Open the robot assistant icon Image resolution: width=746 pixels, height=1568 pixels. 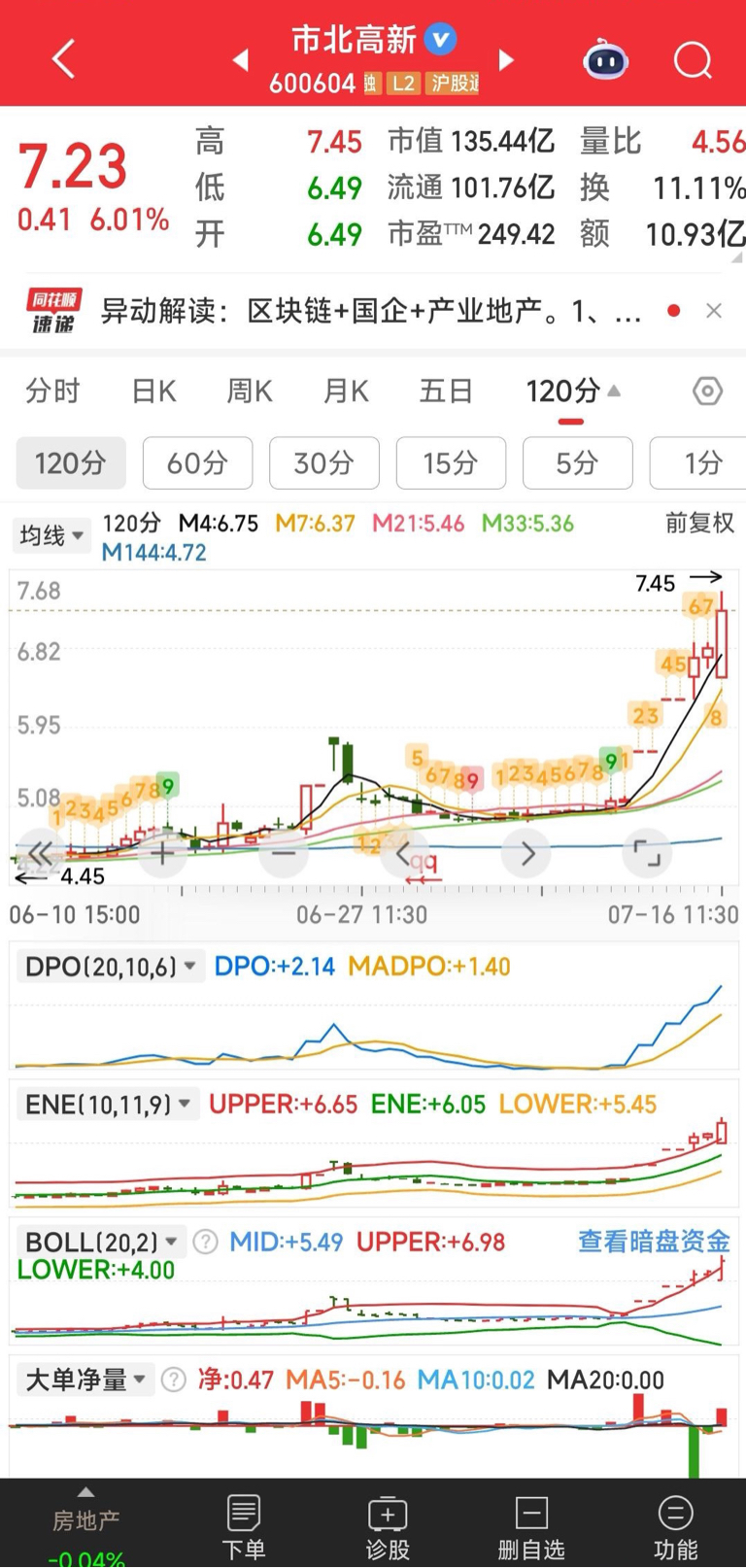(605, 60)
